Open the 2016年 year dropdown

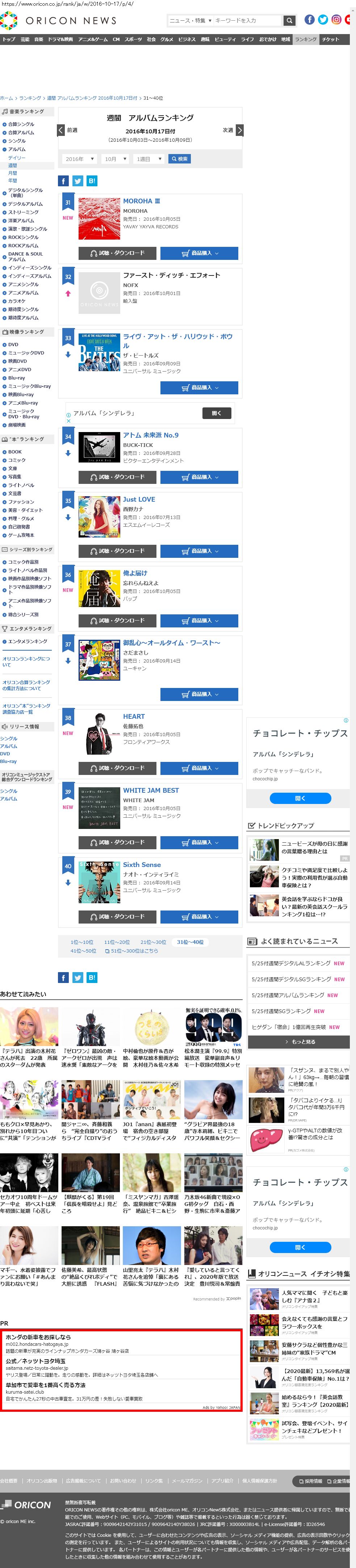point(79,159)
